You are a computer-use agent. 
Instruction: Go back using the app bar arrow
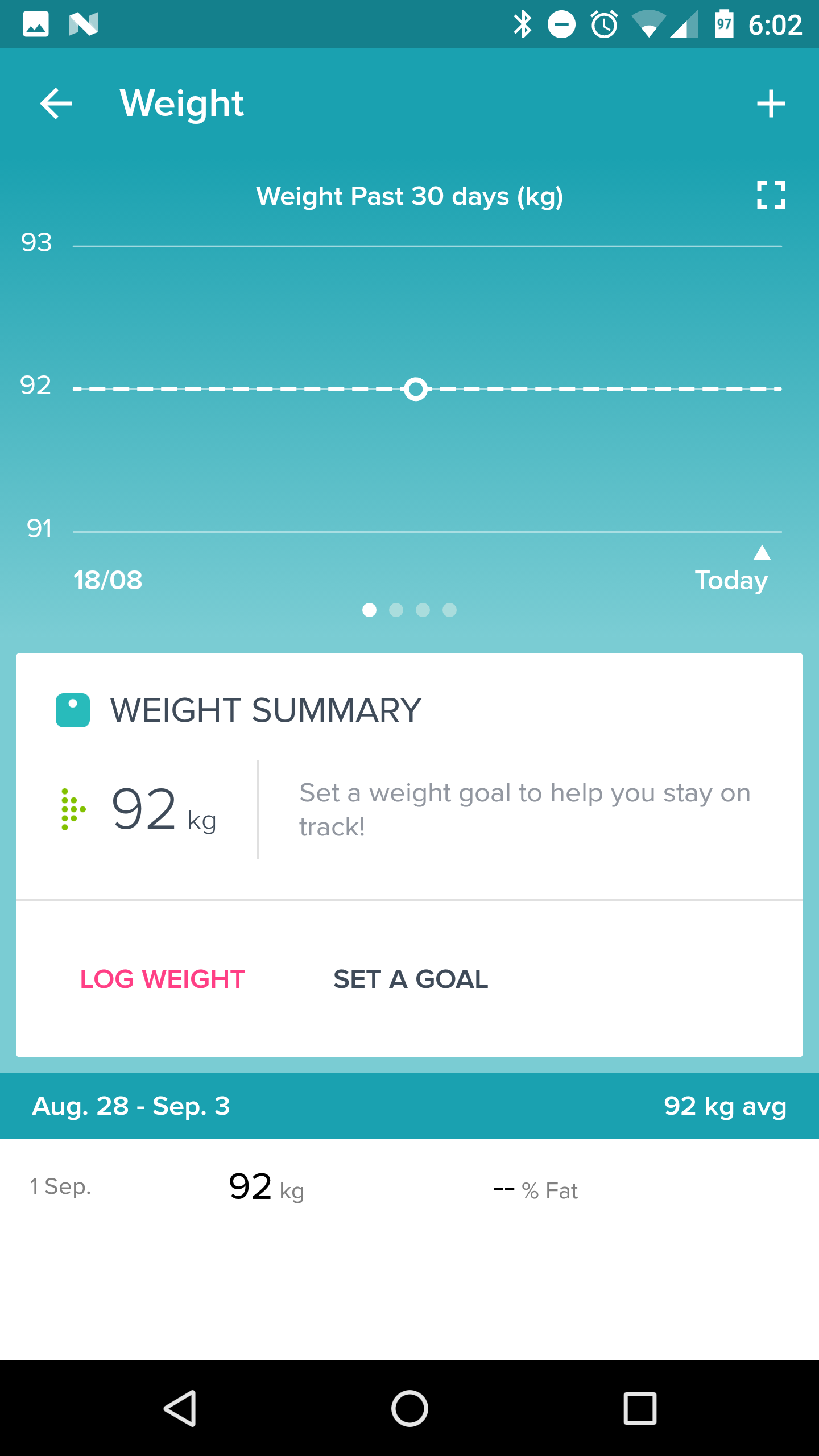[x=56, y=104]
